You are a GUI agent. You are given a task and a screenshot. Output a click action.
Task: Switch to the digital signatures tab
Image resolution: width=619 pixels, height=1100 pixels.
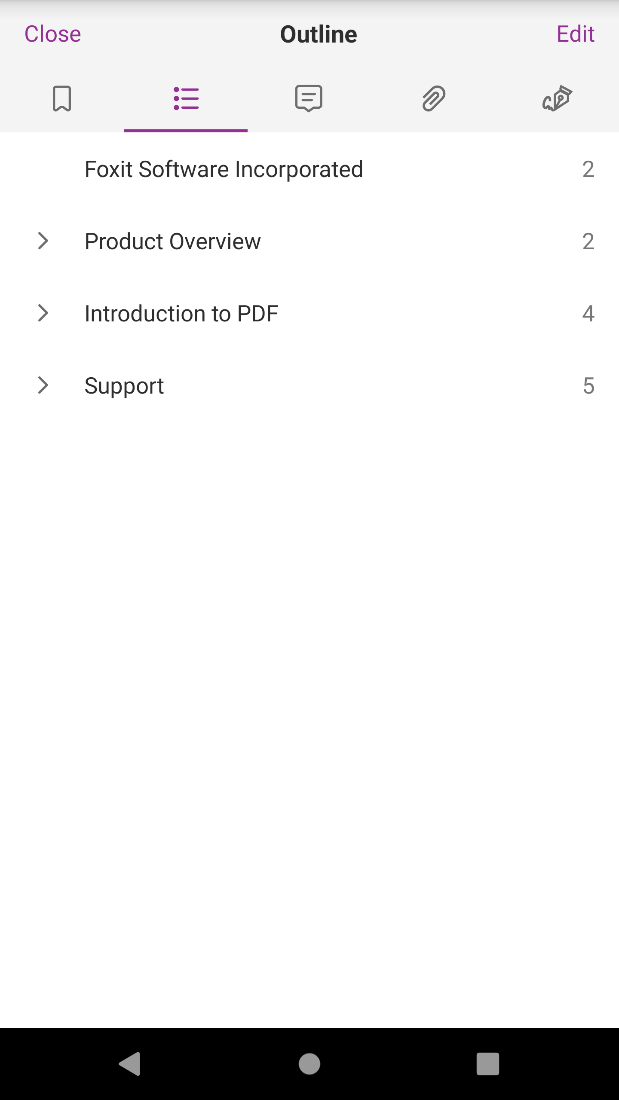tap(556, 99)
